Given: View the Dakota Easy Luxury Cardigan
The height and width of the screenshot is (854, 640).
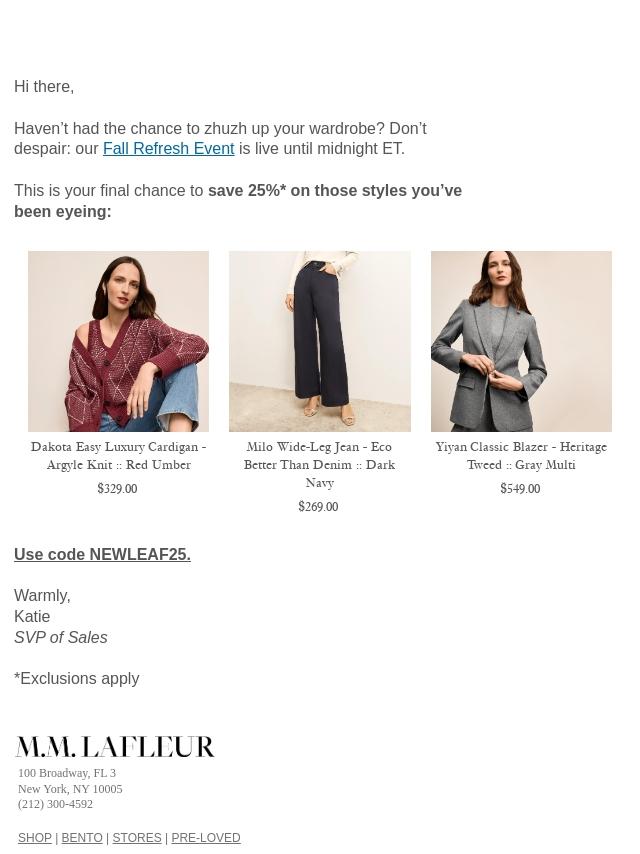Looking at the screenshot, I should (118, 341).
